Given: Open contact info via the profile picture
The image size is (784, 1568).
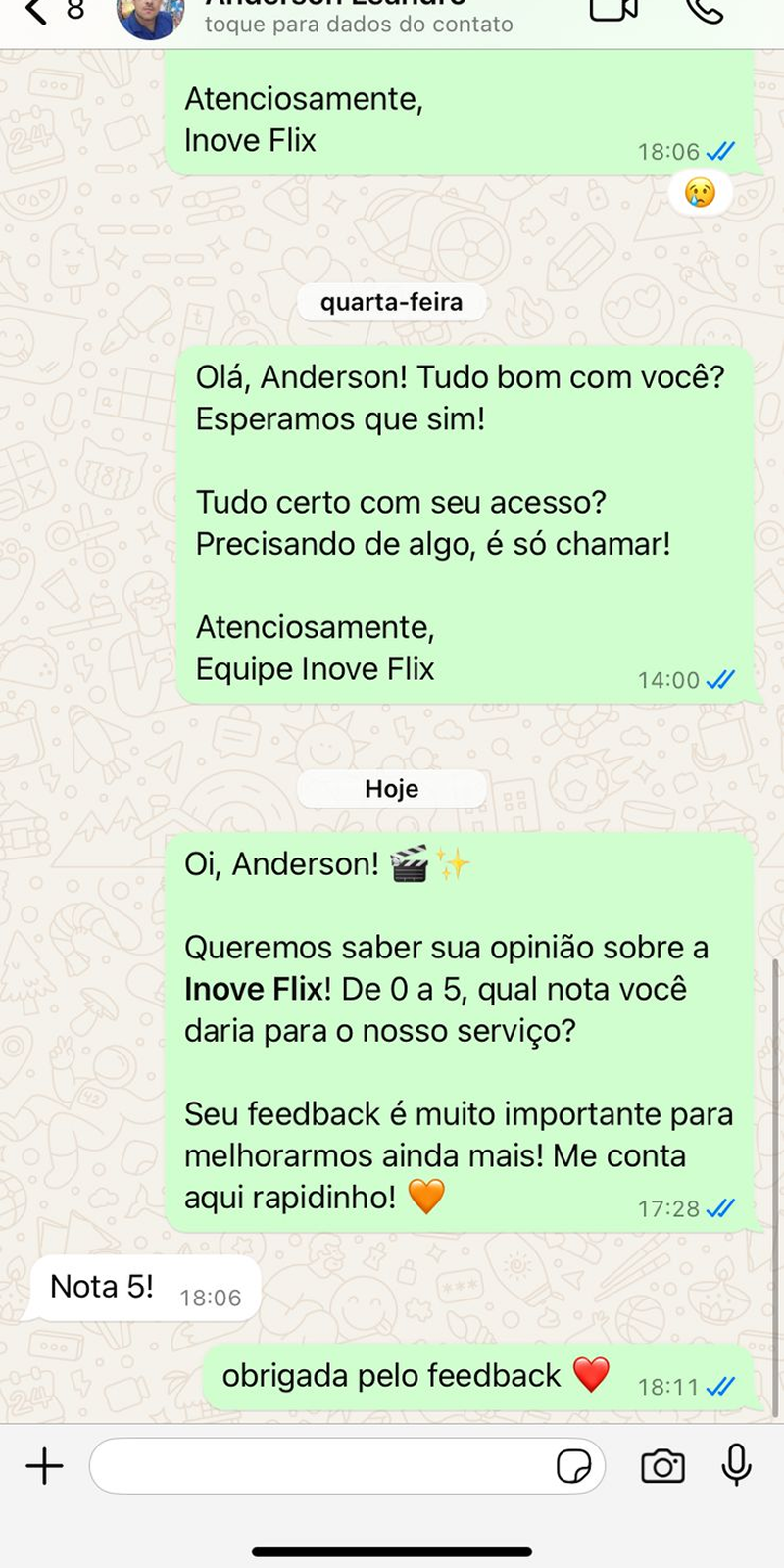Looking at the screenshot, I should point(150,15).
